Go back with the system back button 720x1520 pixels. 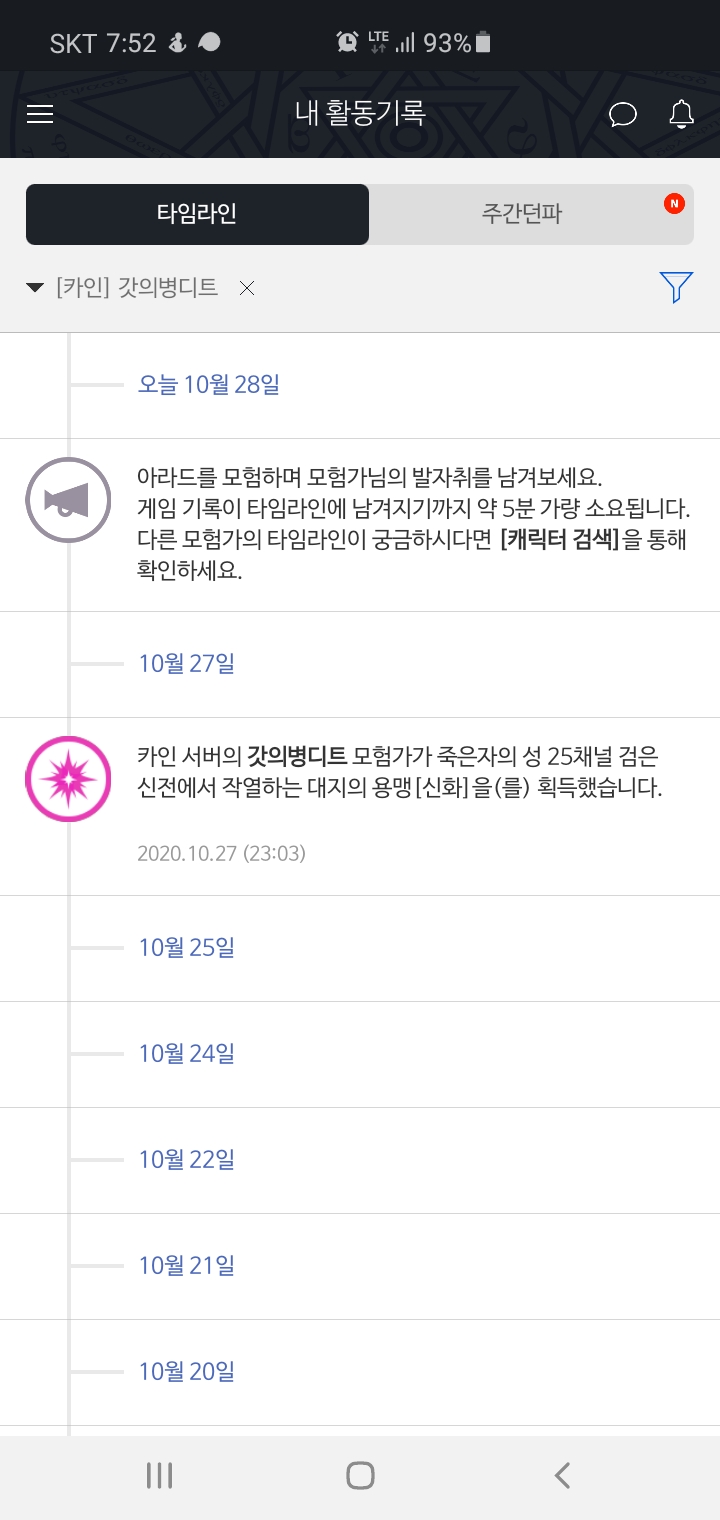(x=562, y=1475)
